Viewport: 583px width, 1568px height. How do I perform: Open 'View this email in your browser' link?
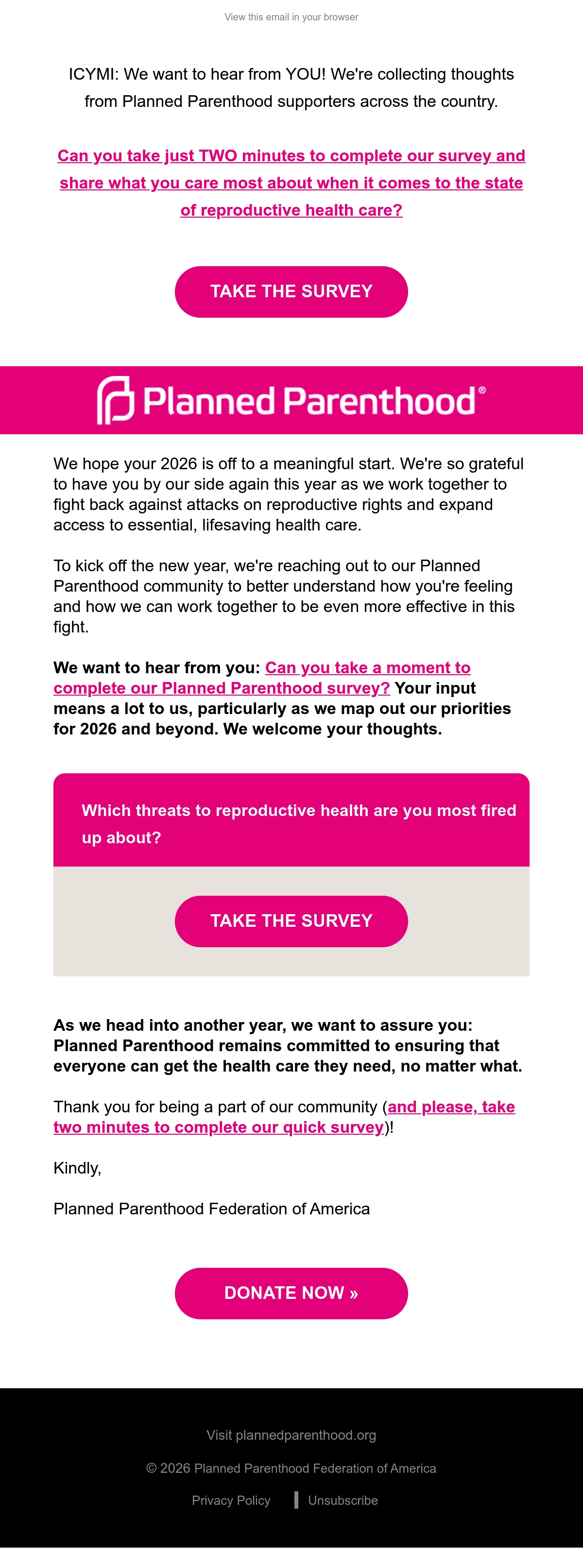coord(291,17)
